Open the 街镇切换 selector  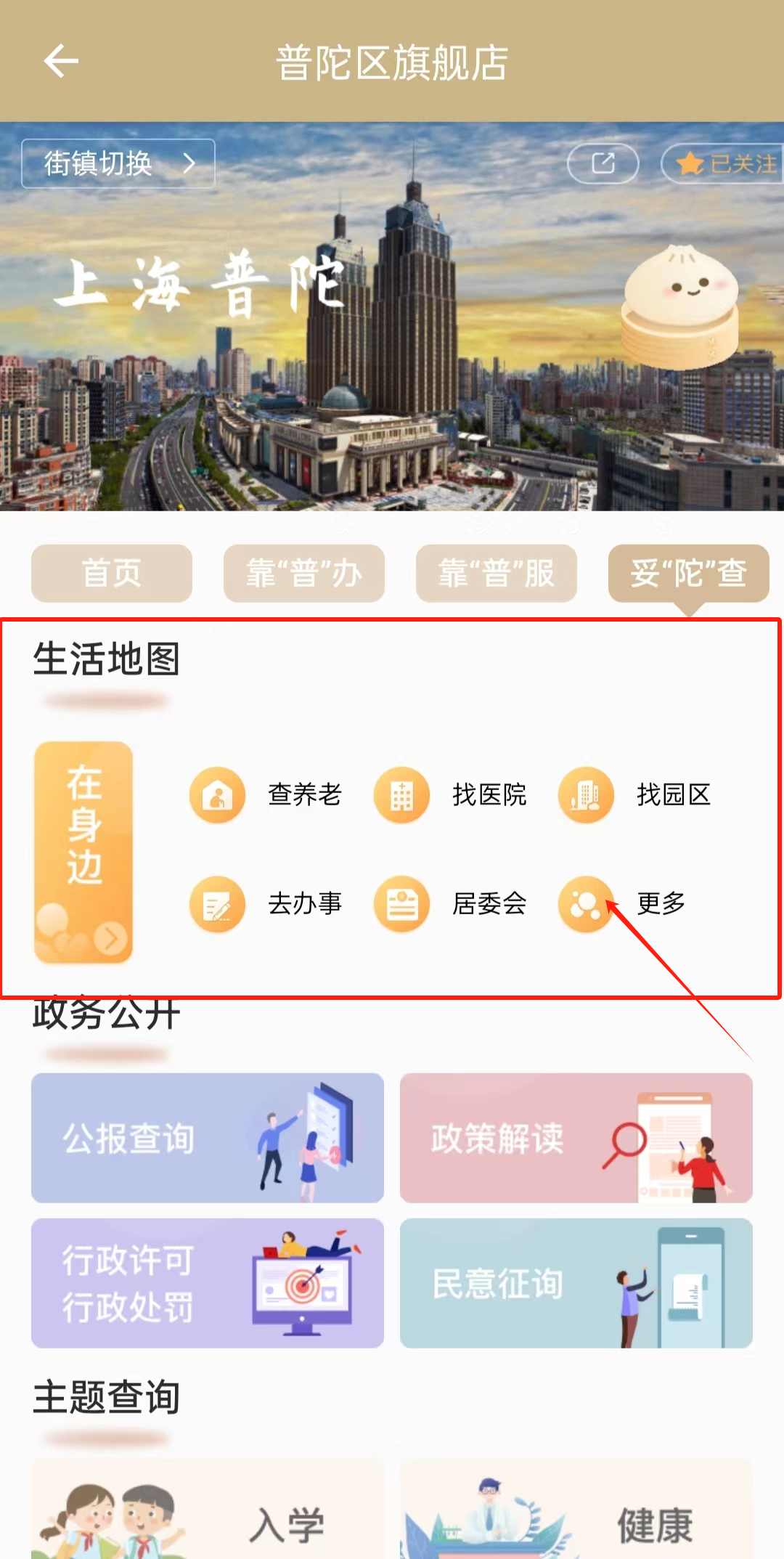coord(118,164)
